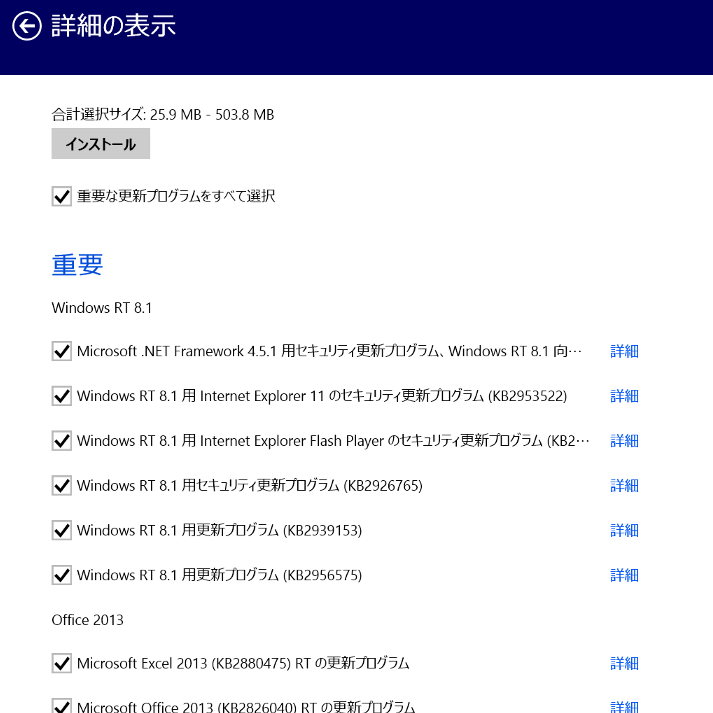
Task: Uncheck Microsoft Office 2013 KB2826040 update
Action: point(62,706)
